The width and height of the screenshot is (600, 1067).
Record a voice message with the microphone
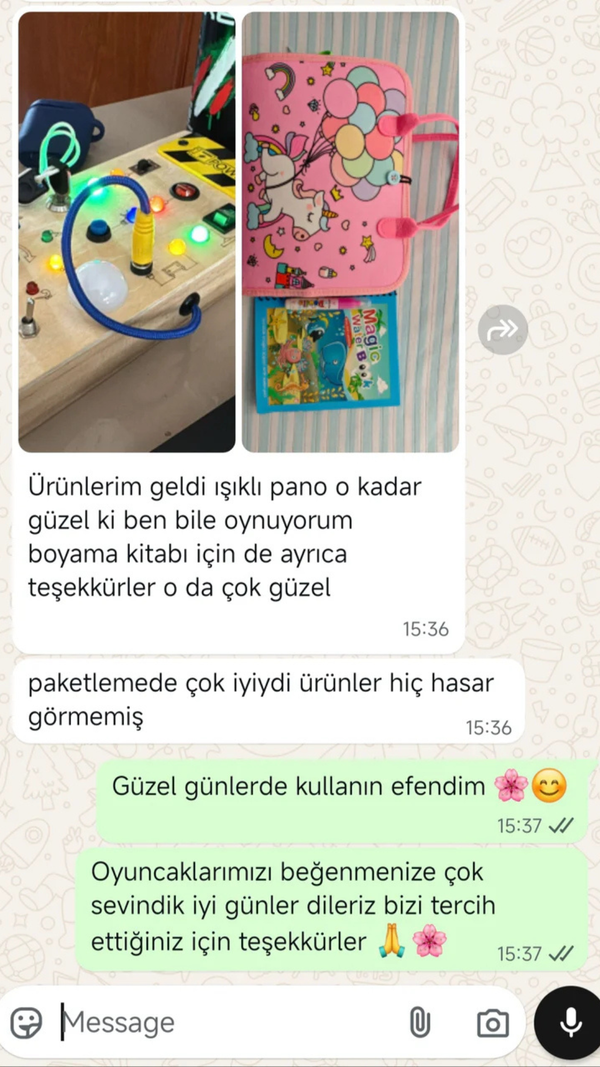(571, 1022)
